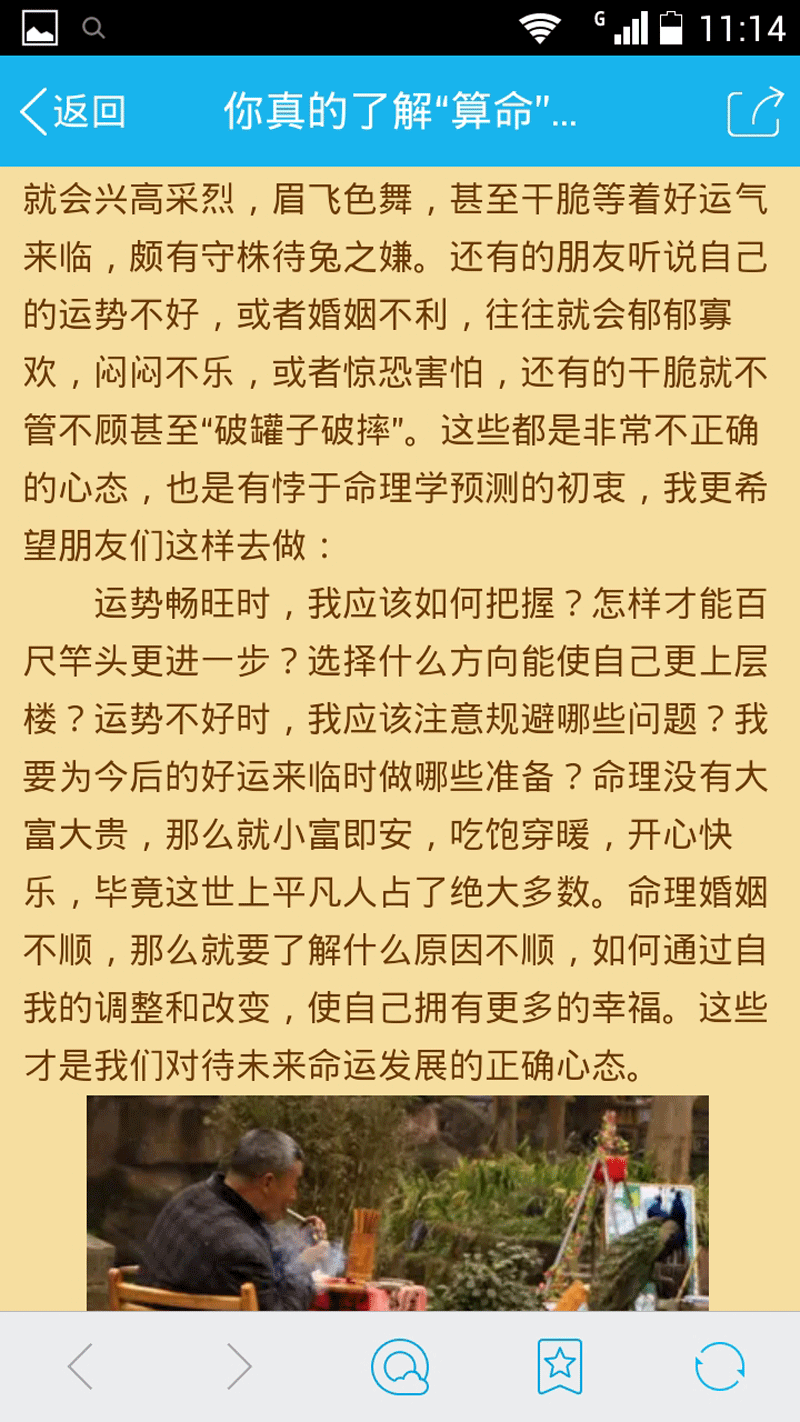Bookmark this page with the star icon
This screenshot has height=1422, width=800.
pos(560,1366)
